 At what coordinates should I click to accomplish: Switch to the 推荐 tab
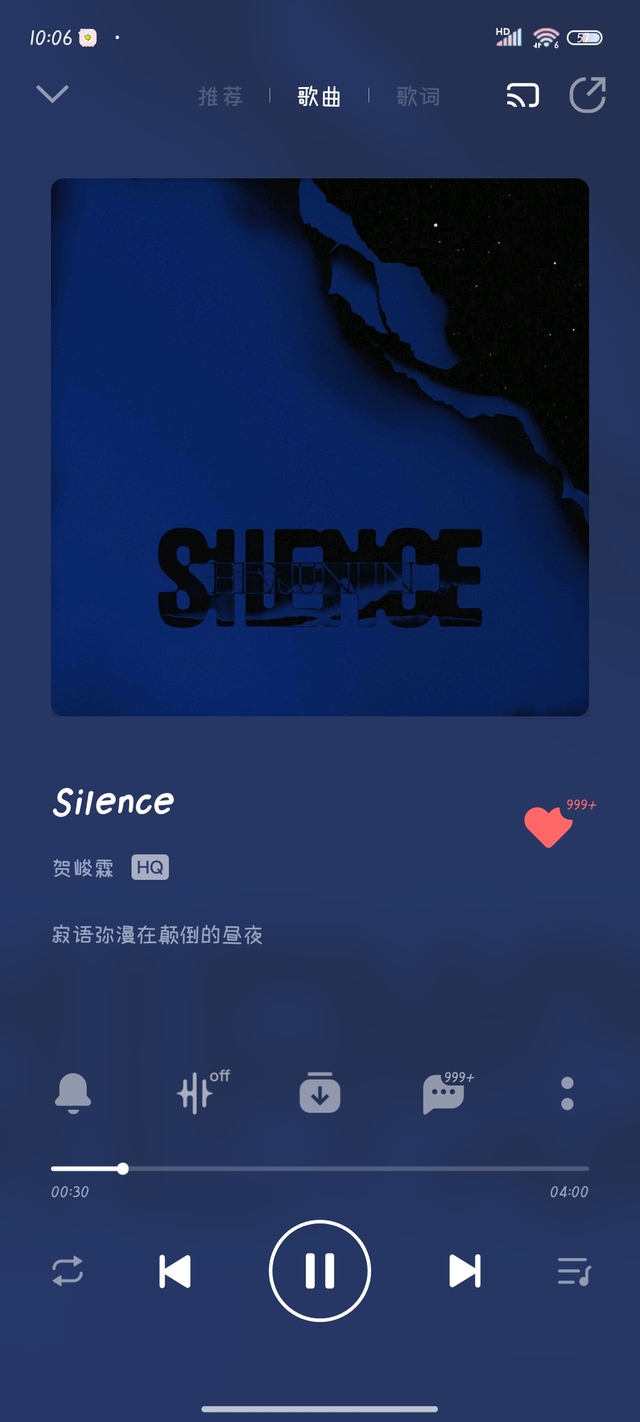221,96
